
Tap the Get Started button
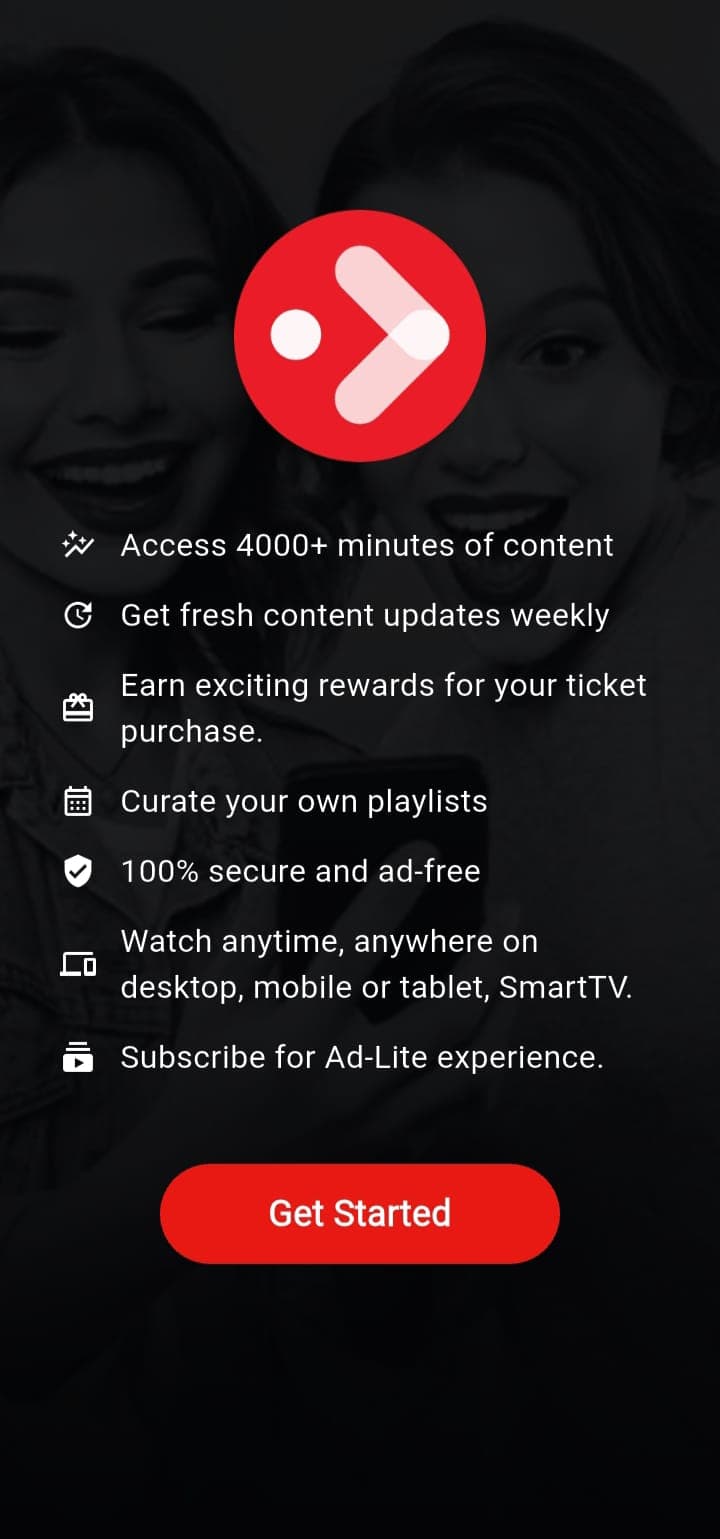[x=360, y=1213]
